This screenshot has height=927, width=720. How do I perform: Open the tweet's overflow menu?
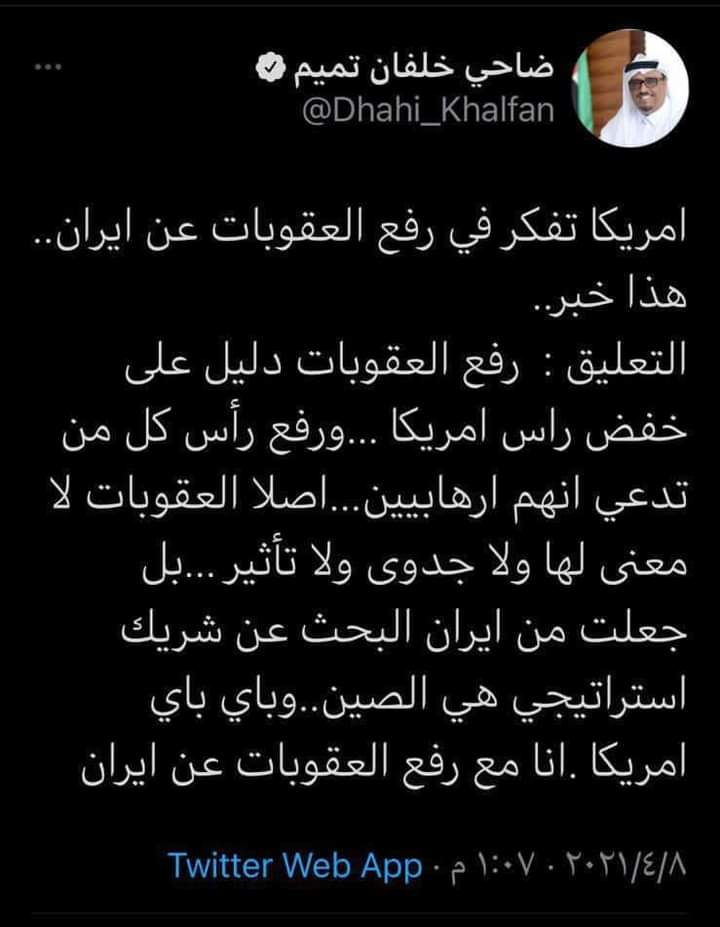[47, 67]
